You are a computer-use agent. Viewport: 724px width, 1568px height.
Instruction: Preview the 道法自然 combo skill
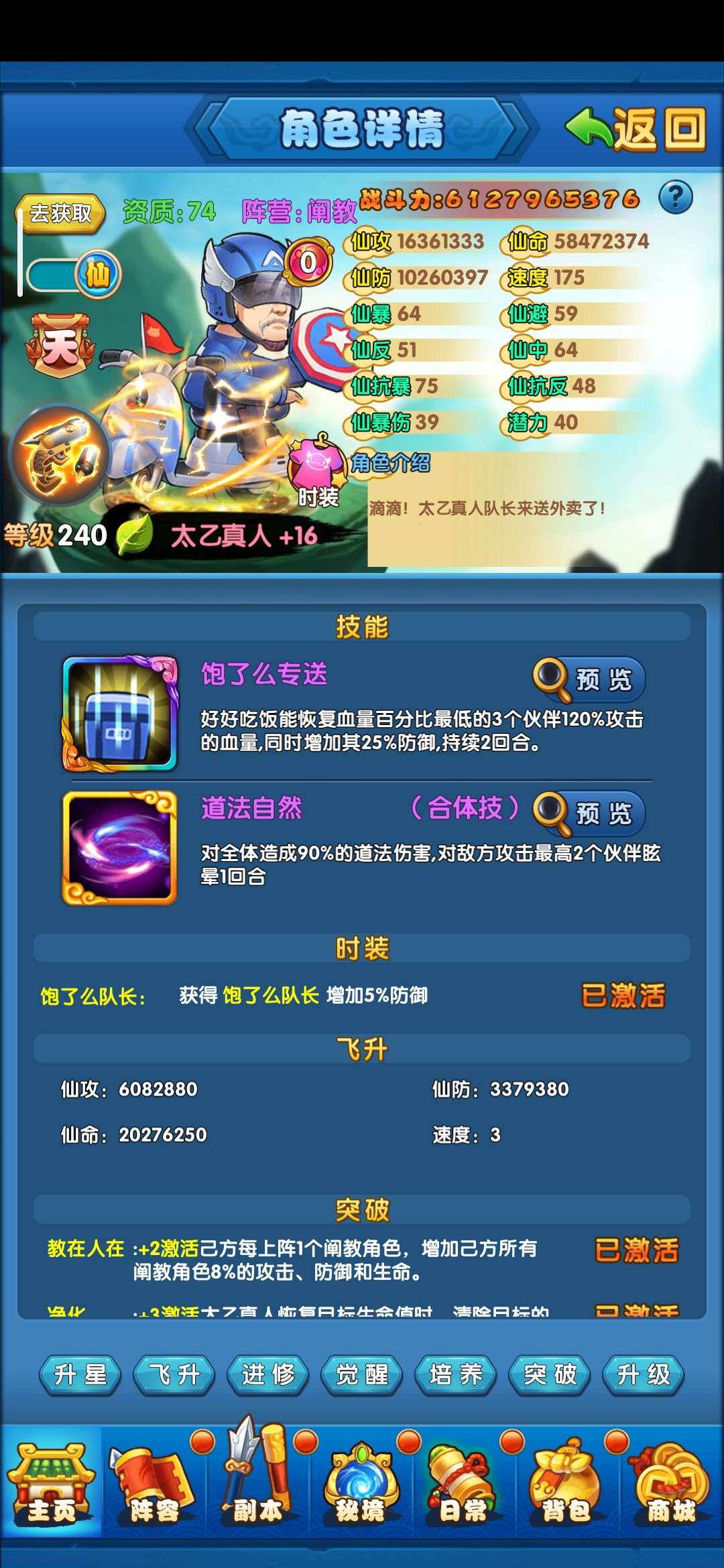(589, 813)
